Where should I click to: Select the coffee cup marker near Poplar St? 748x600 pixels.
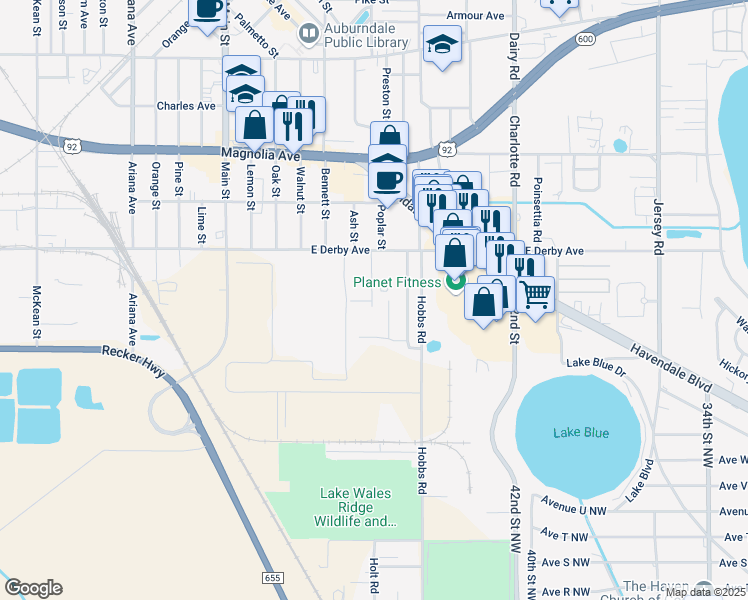pyautogui.click(x=388, y=180)
